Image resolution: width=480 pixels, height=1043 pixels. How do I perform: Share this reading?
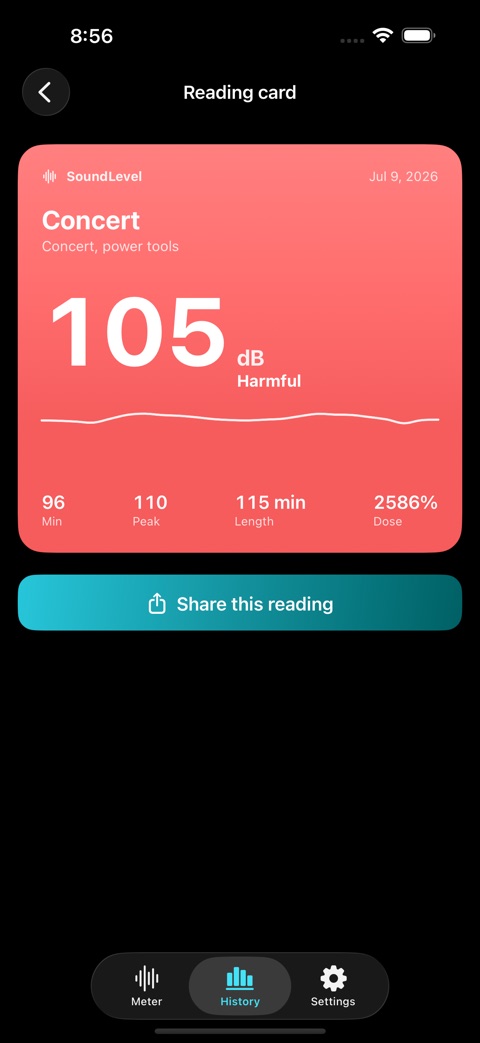pos(240,603)
